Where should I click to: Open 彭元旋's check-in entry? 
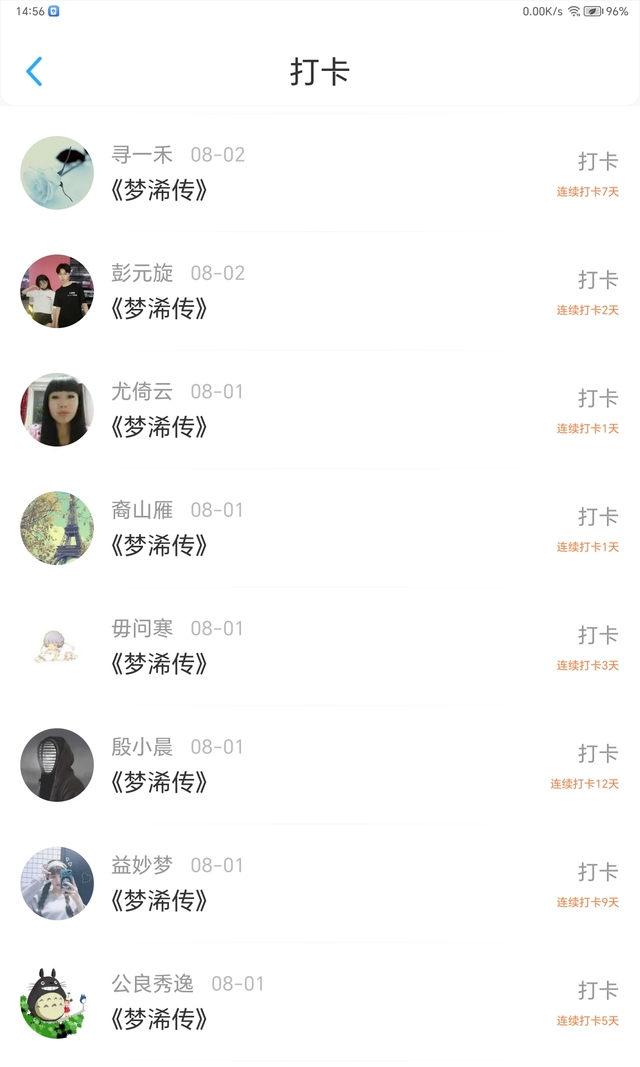(320, 291)
